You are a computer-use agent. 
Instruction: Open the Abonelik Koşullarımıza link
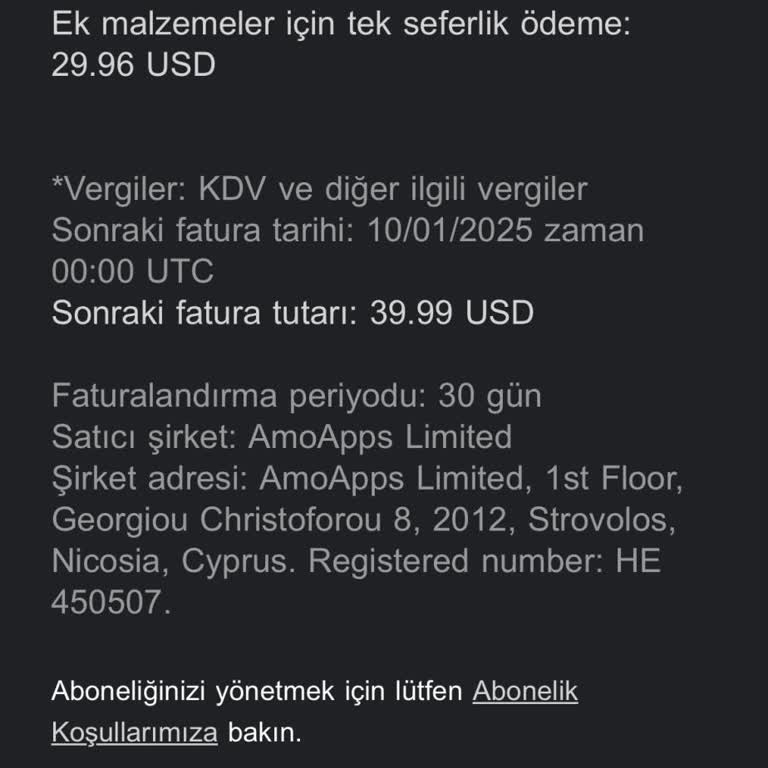click(x=524, y=691)
